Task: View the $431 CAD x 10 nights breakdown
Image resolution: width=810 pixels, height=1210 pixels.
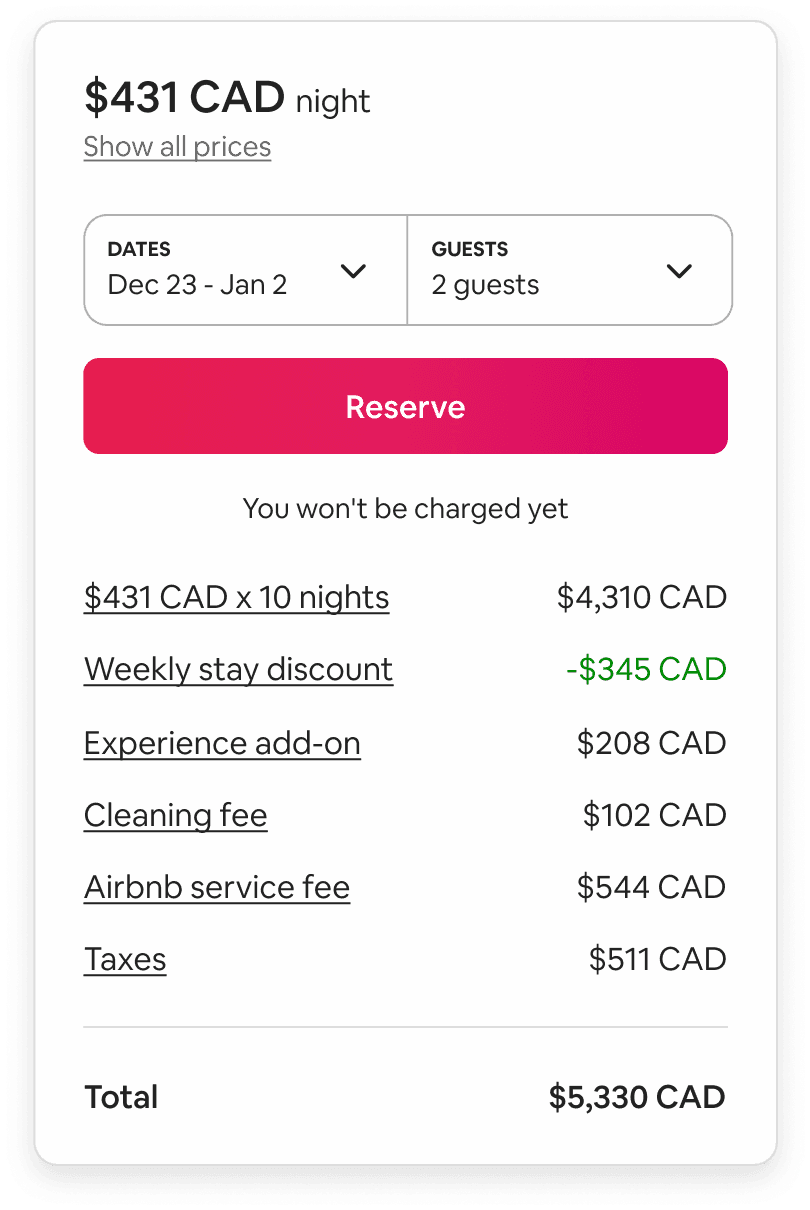Action: (237, 598)
